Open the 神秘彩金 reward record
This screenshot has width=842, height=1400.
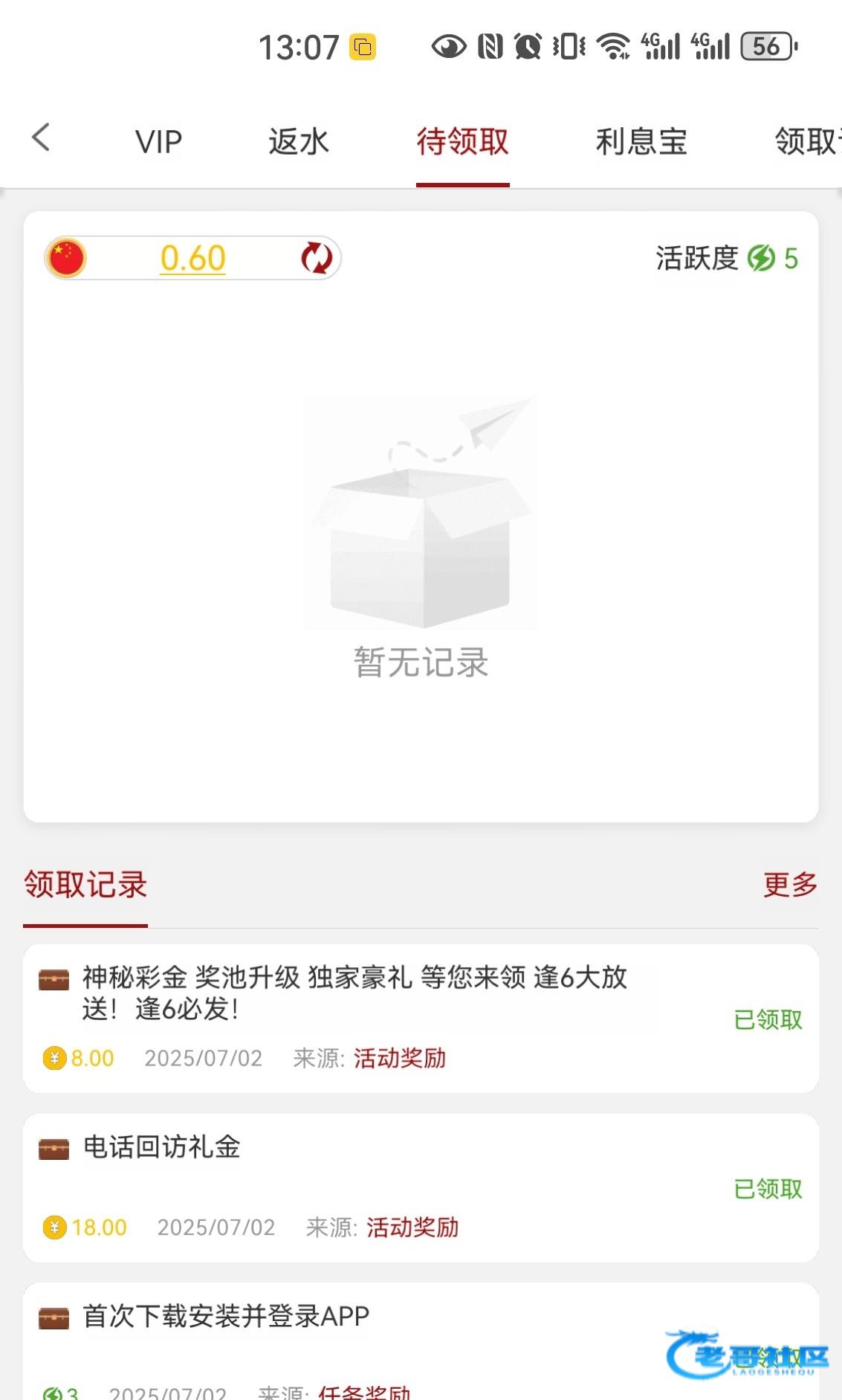coord(421,1019)
